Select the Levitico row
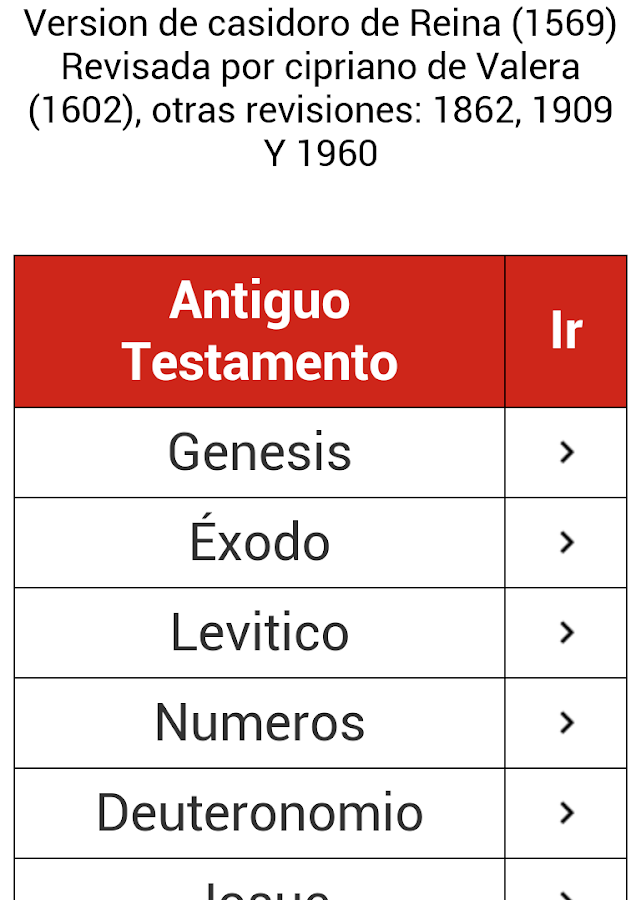Image resolution: width=641 pixels, height=900 pixels. click(x=260, y=632)
